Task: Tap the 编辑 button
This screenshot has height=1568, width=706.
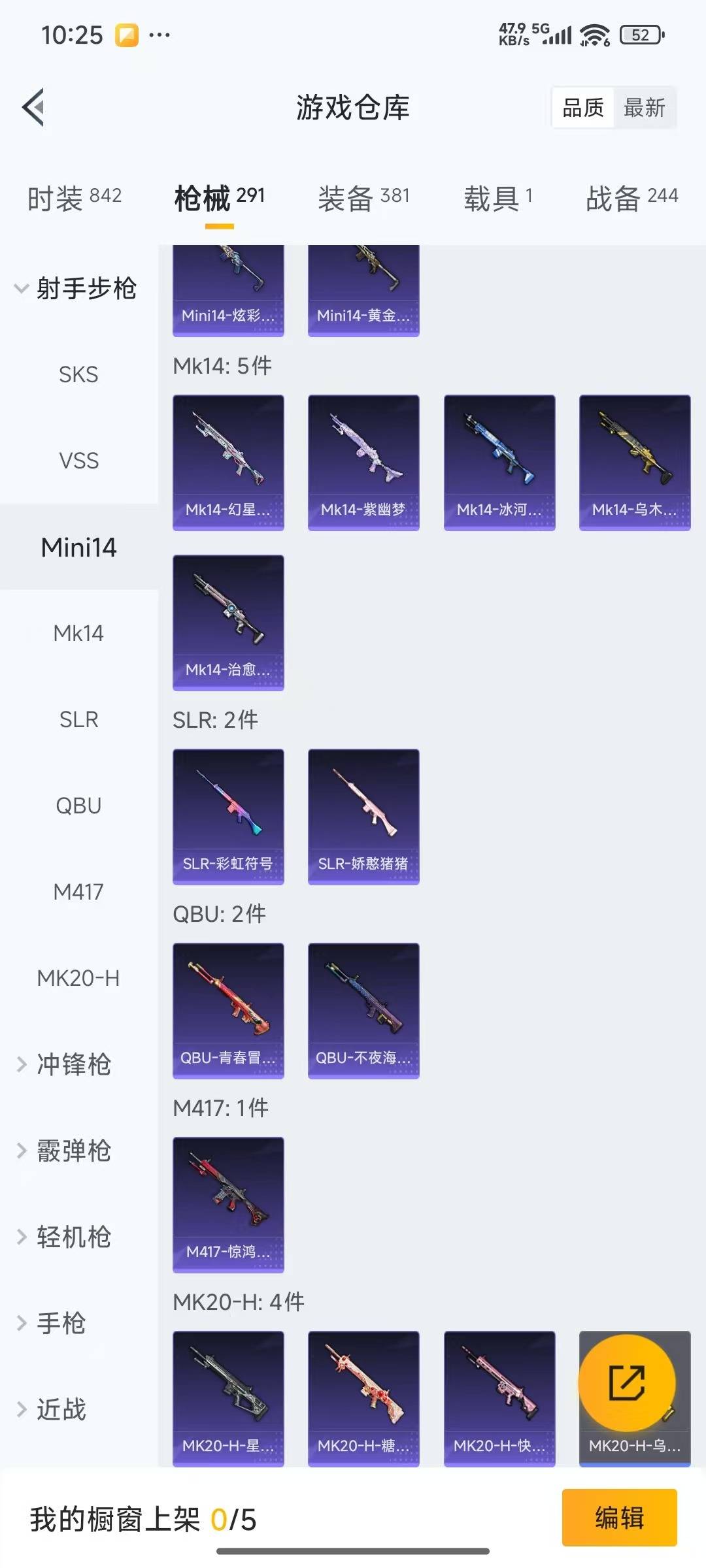Action: click(x=619, y=1517)
